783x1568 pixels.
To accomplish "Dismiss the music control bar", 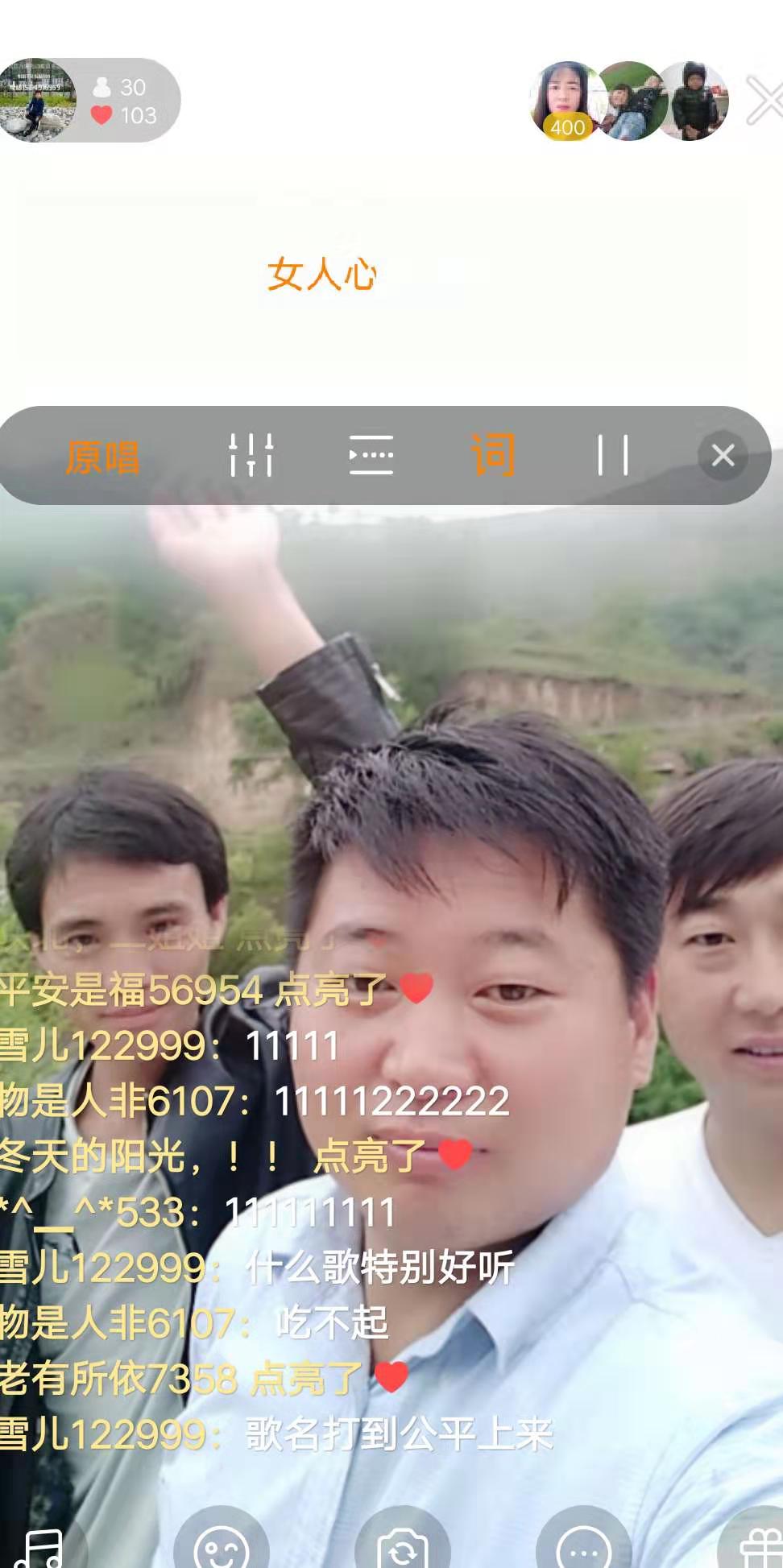I will click(x=723, y=456).
